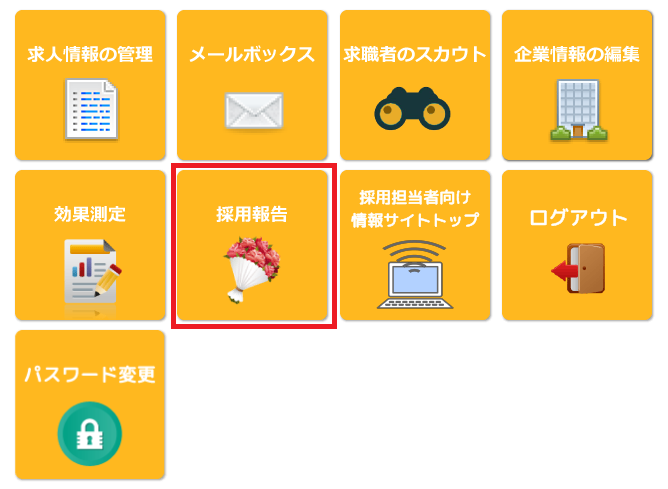This screenshot has height=489, width=668.
Task: Open the highlighted 採用報告 tile
Action: (252, 245)
